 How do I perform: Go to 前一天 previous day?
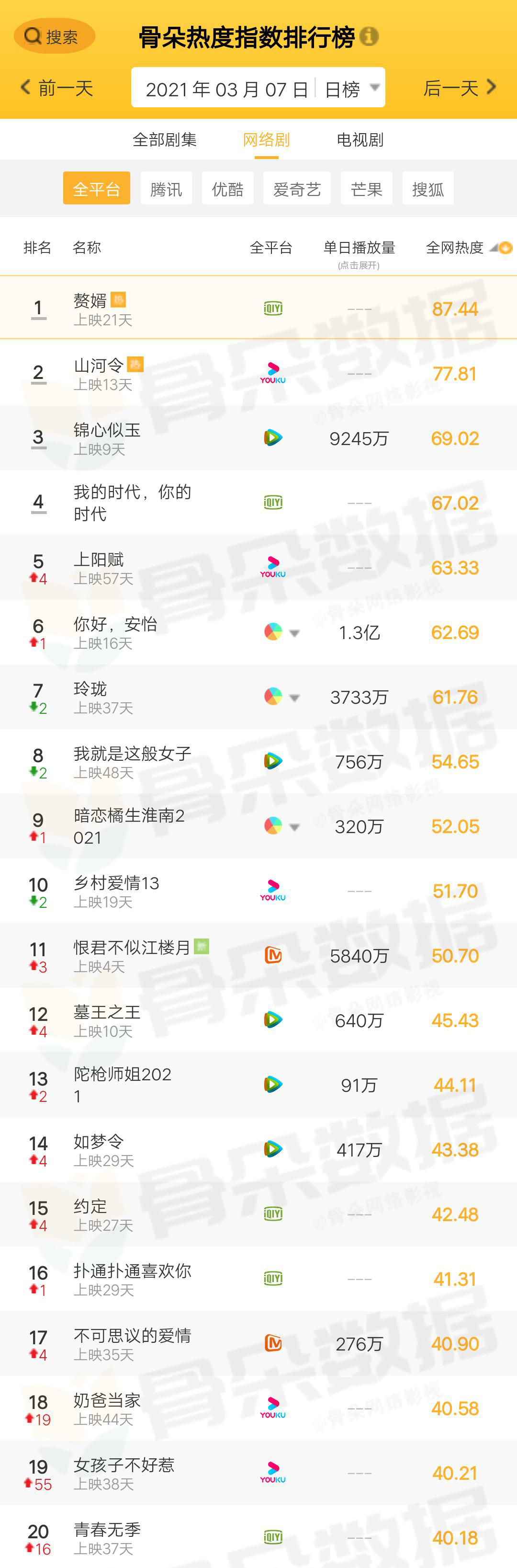point(57,88)
